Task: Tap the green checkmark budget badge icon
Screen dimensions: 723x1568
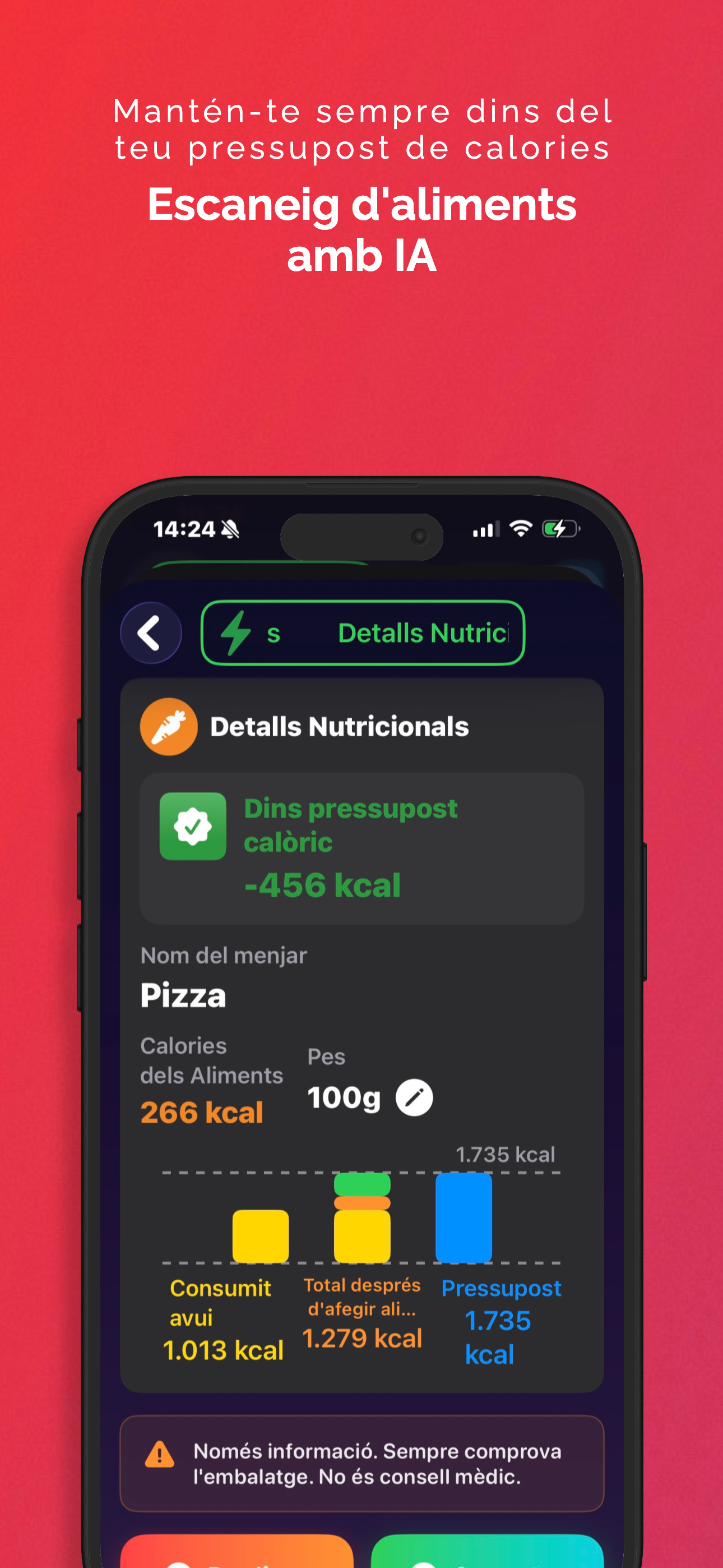Action: click(x=192, y=827)
